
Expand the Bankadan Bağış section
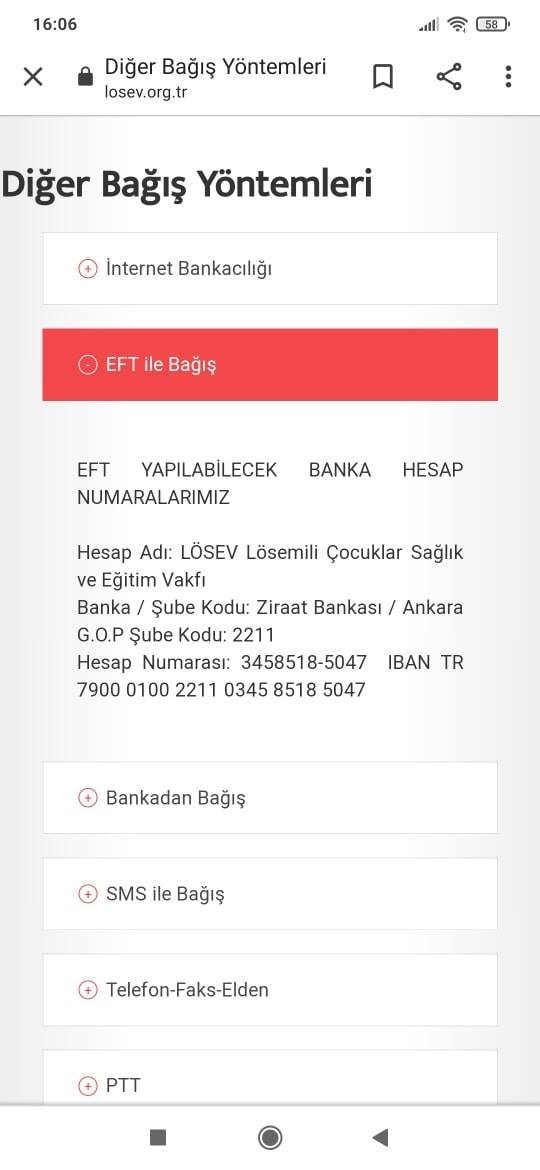tap(270, 798)
